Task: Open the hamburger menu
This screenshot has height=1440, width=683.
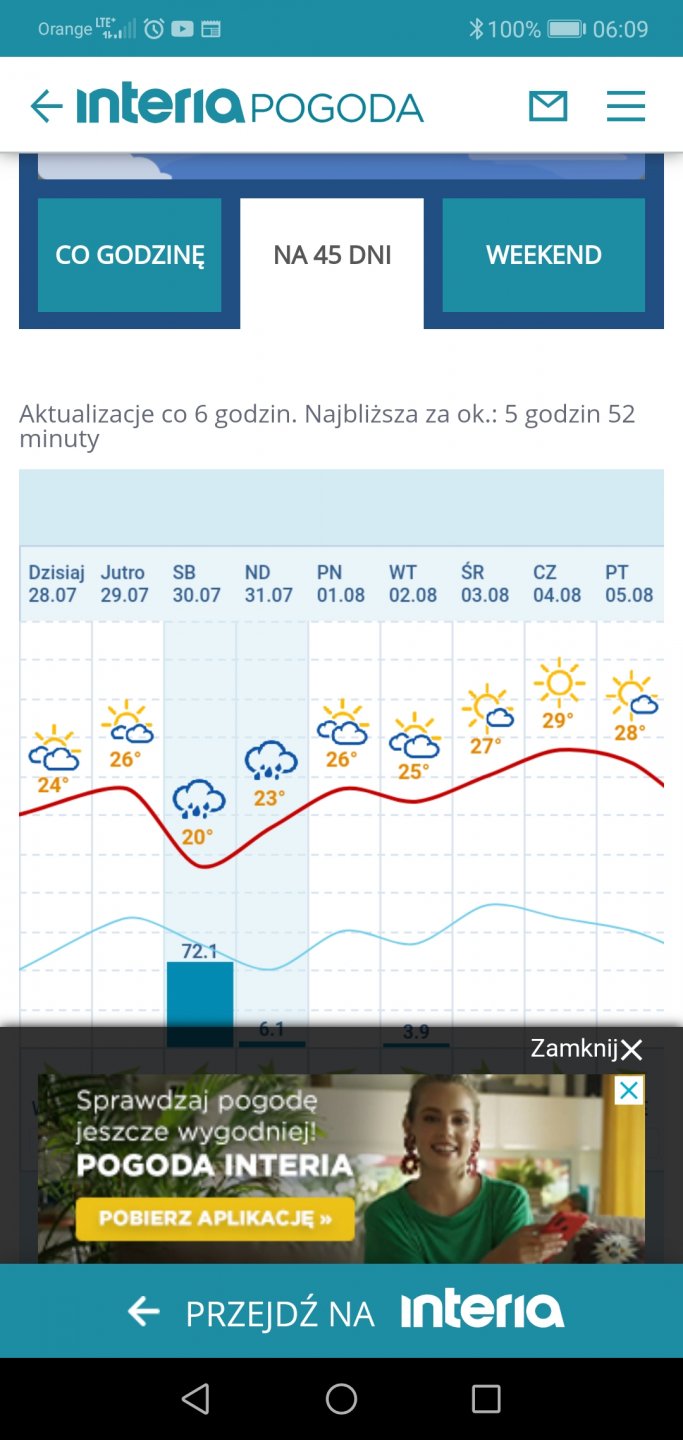Action: [x=626, y=106]
